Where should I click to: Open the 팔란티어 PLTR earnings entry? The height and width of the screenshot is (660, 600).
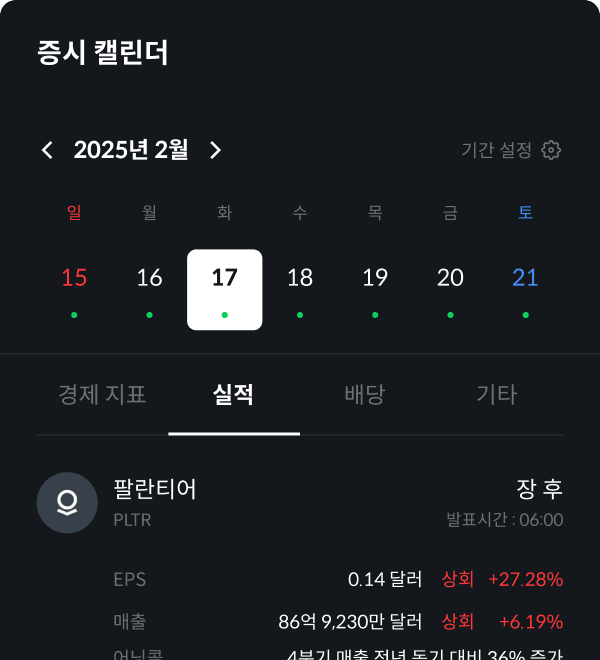(300, 502)
